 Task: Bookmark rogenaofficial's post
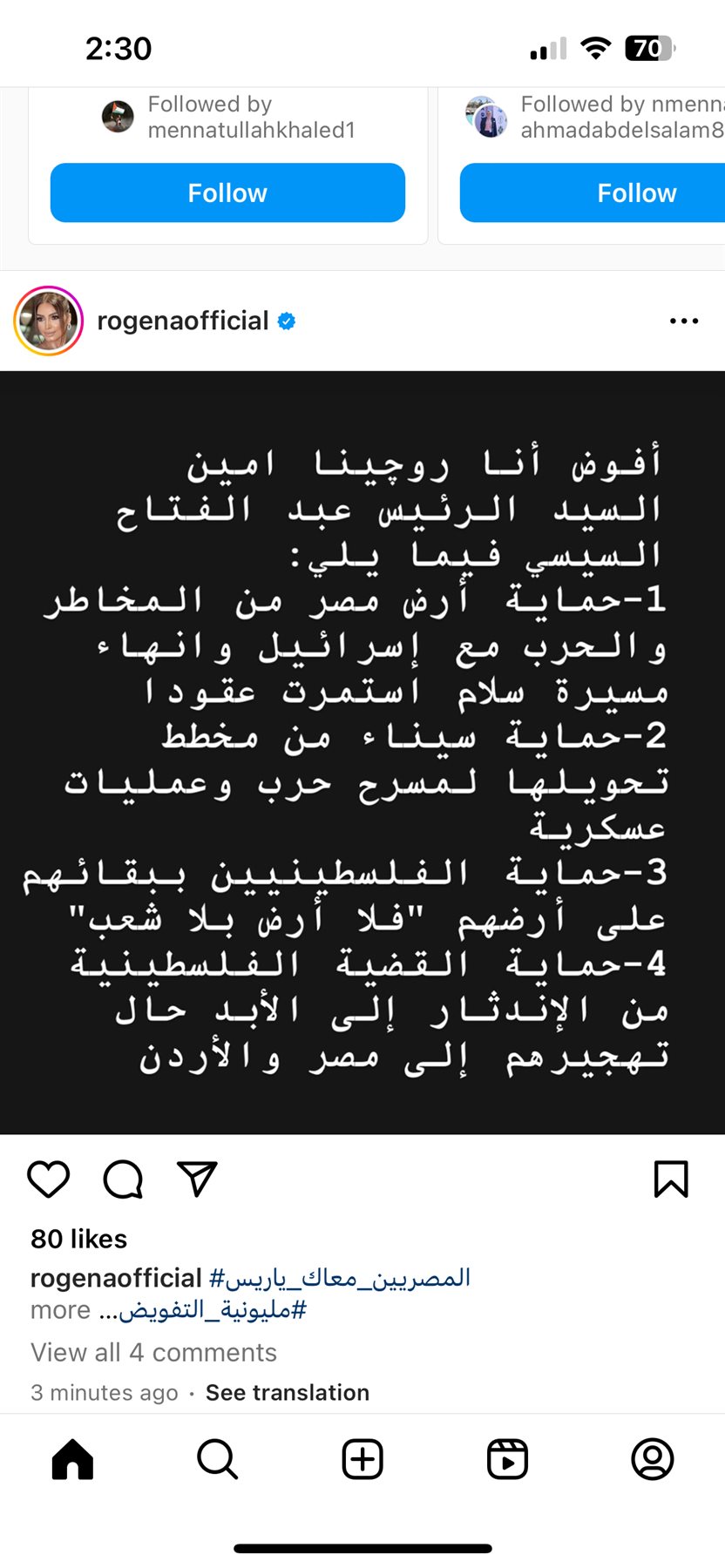(671, 1179)
